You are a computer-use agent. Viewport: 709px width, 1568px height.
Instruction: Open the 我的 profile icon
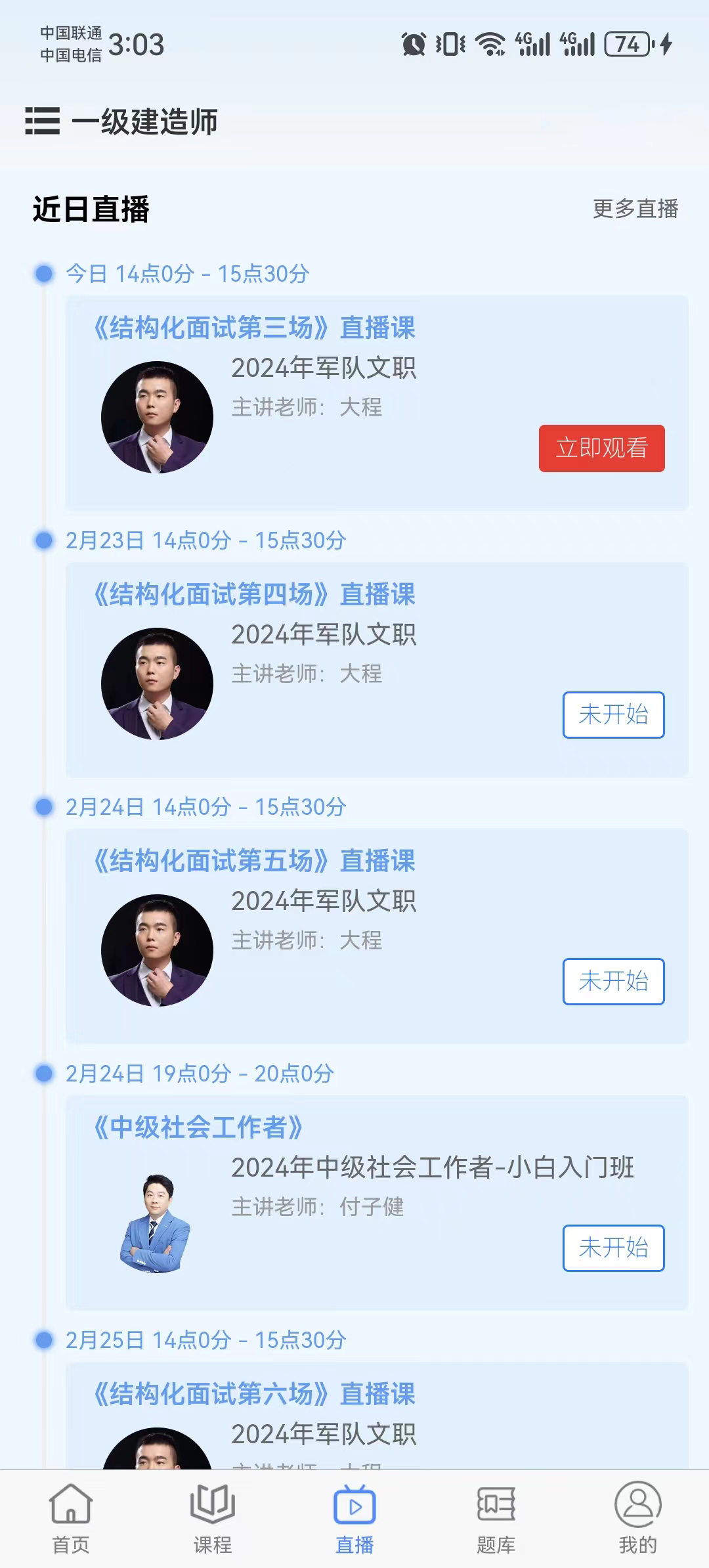637,1519
